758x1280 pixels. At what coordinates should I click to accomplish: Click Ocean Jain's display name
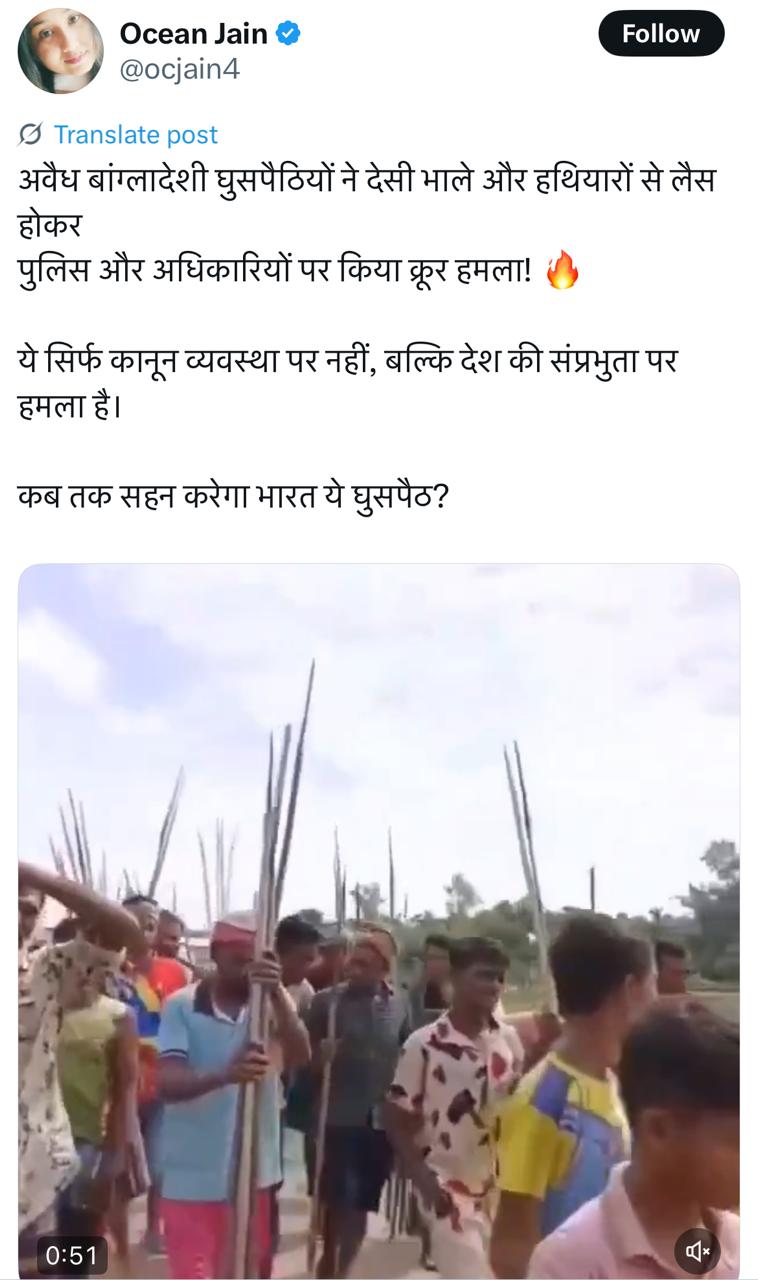click(x=194, y=33)
